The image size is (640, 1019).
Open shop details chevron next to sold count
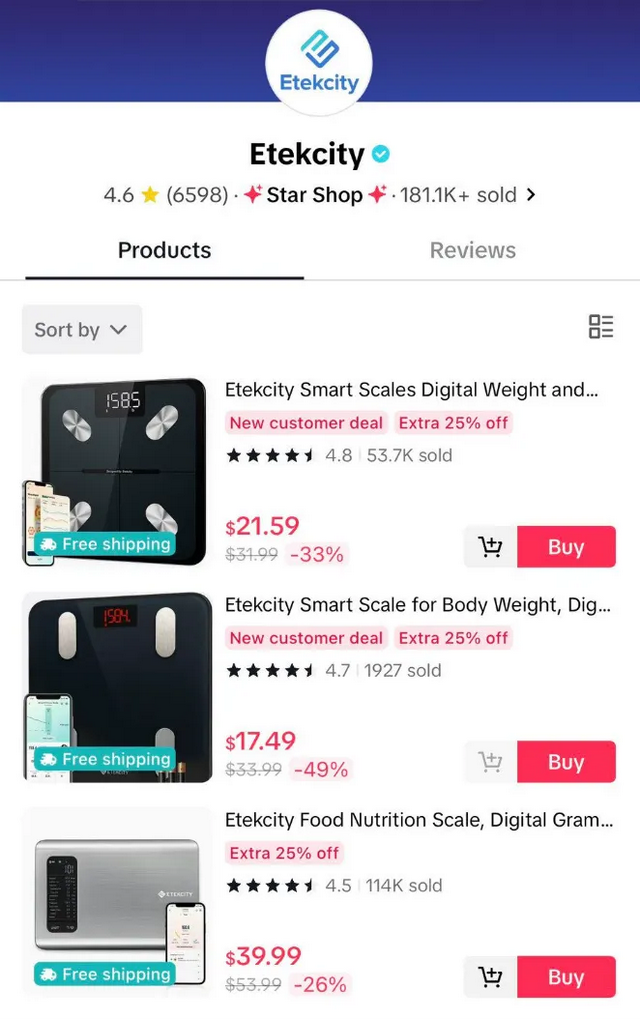click(531, 195)
